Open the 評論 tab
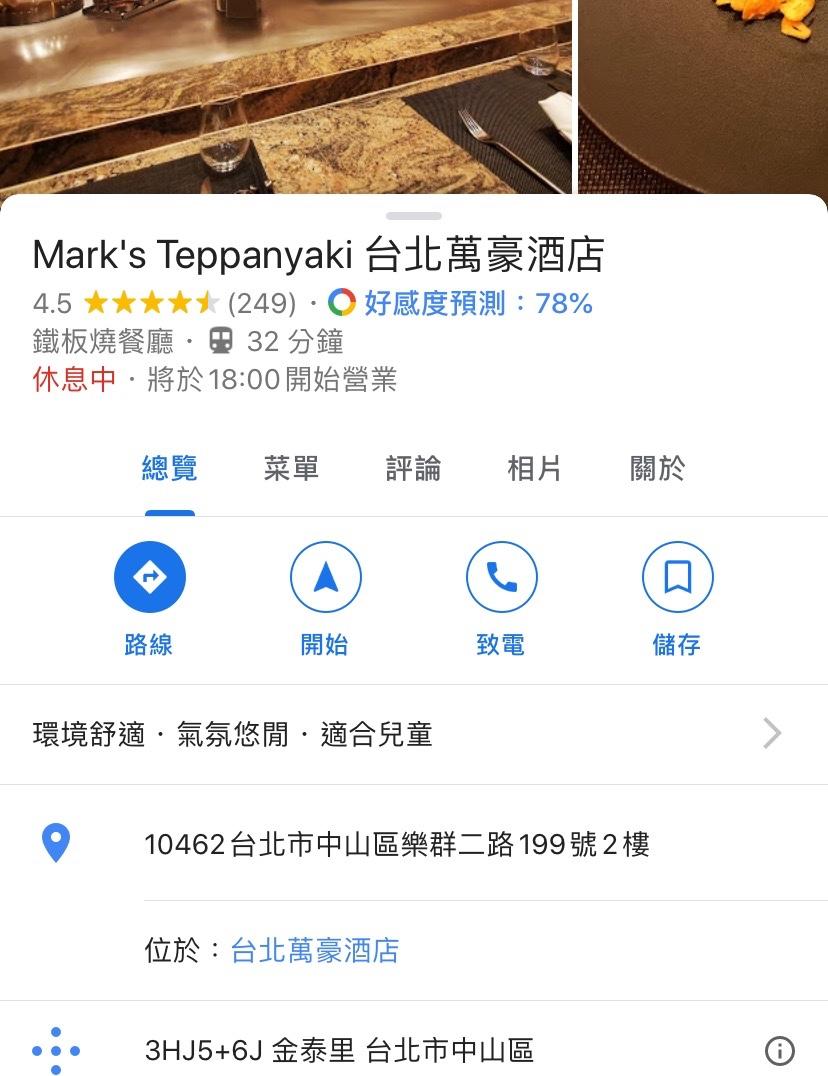Screen dimensions: 828x1076 click(413, 468)
